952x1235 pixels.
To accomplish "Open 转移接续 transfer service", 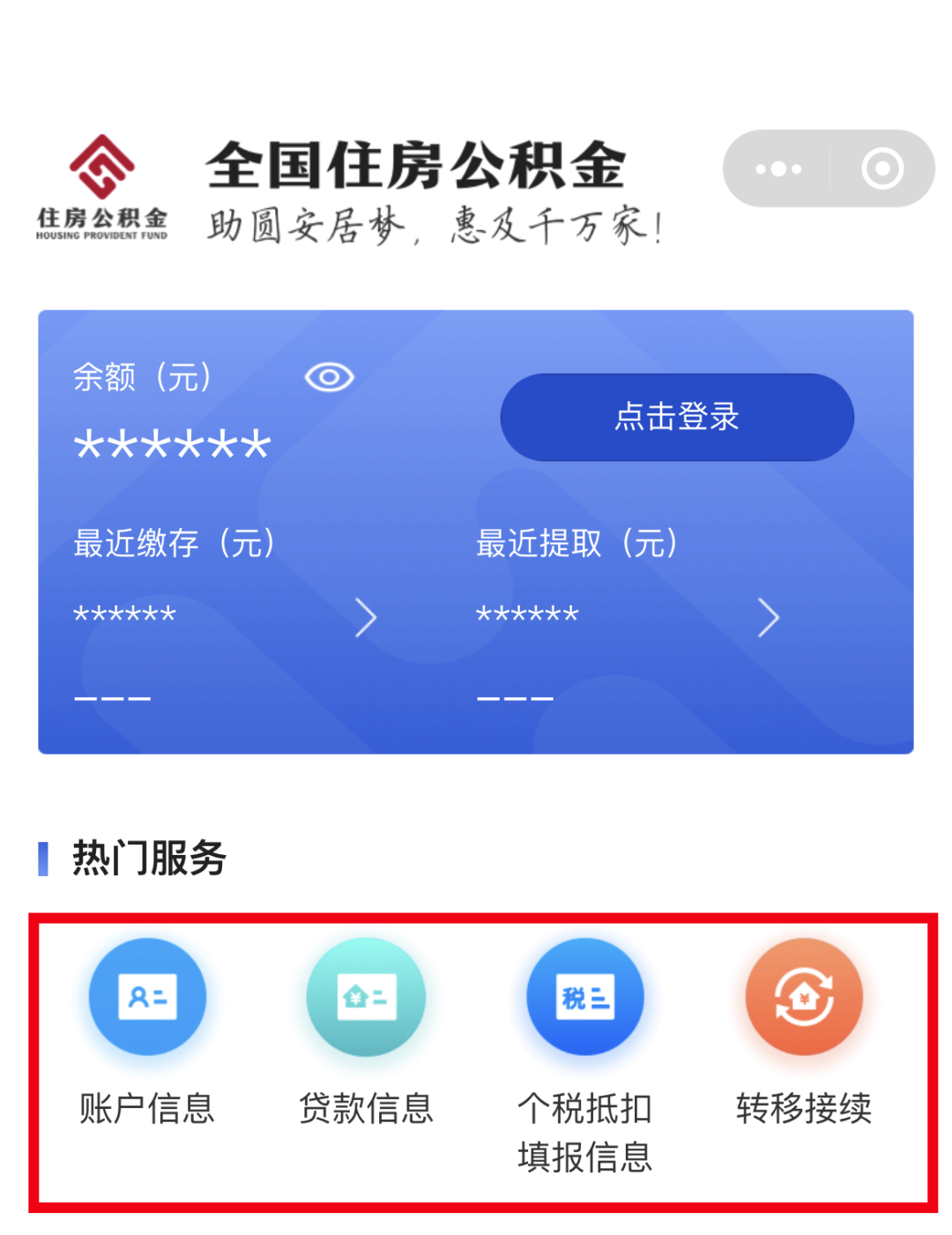I will [803, 998].
